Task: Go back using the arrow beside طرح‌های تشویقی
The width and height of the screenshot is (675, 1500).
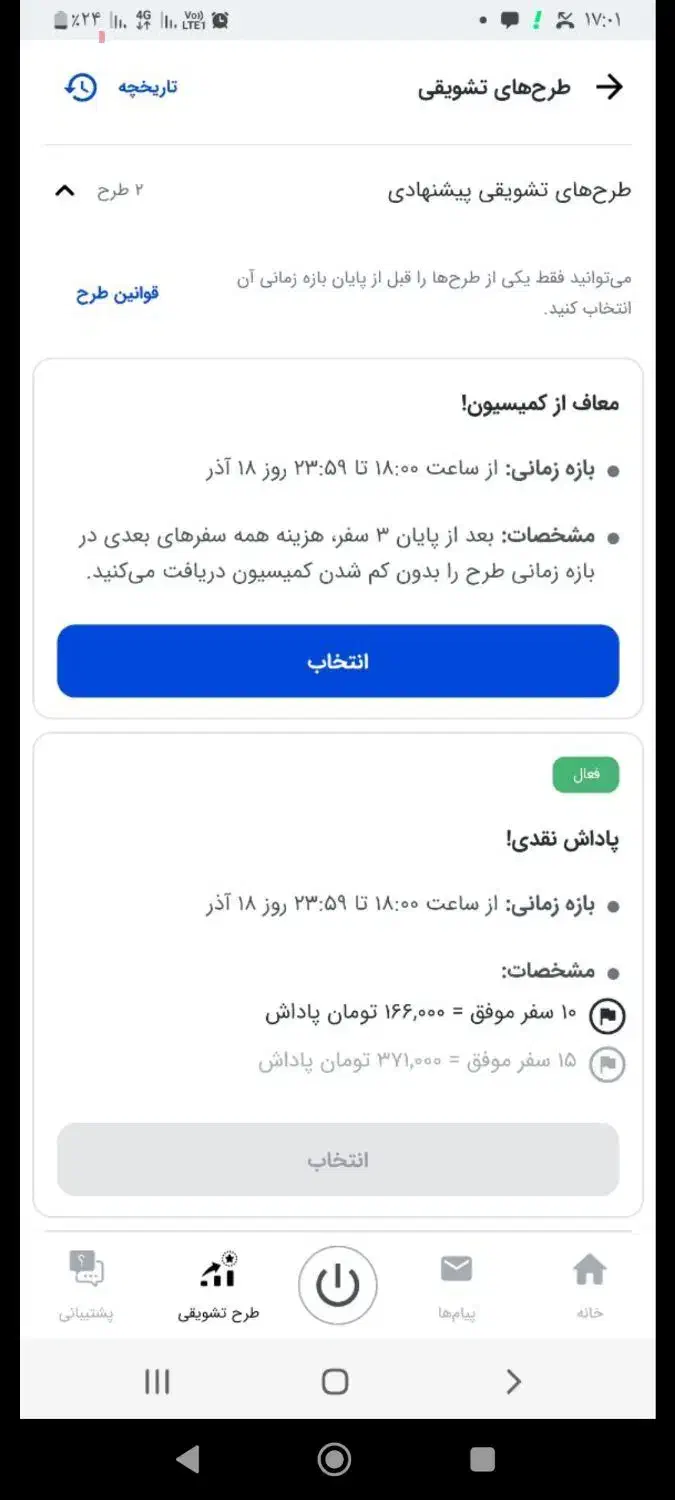Action: pos(608,87)
